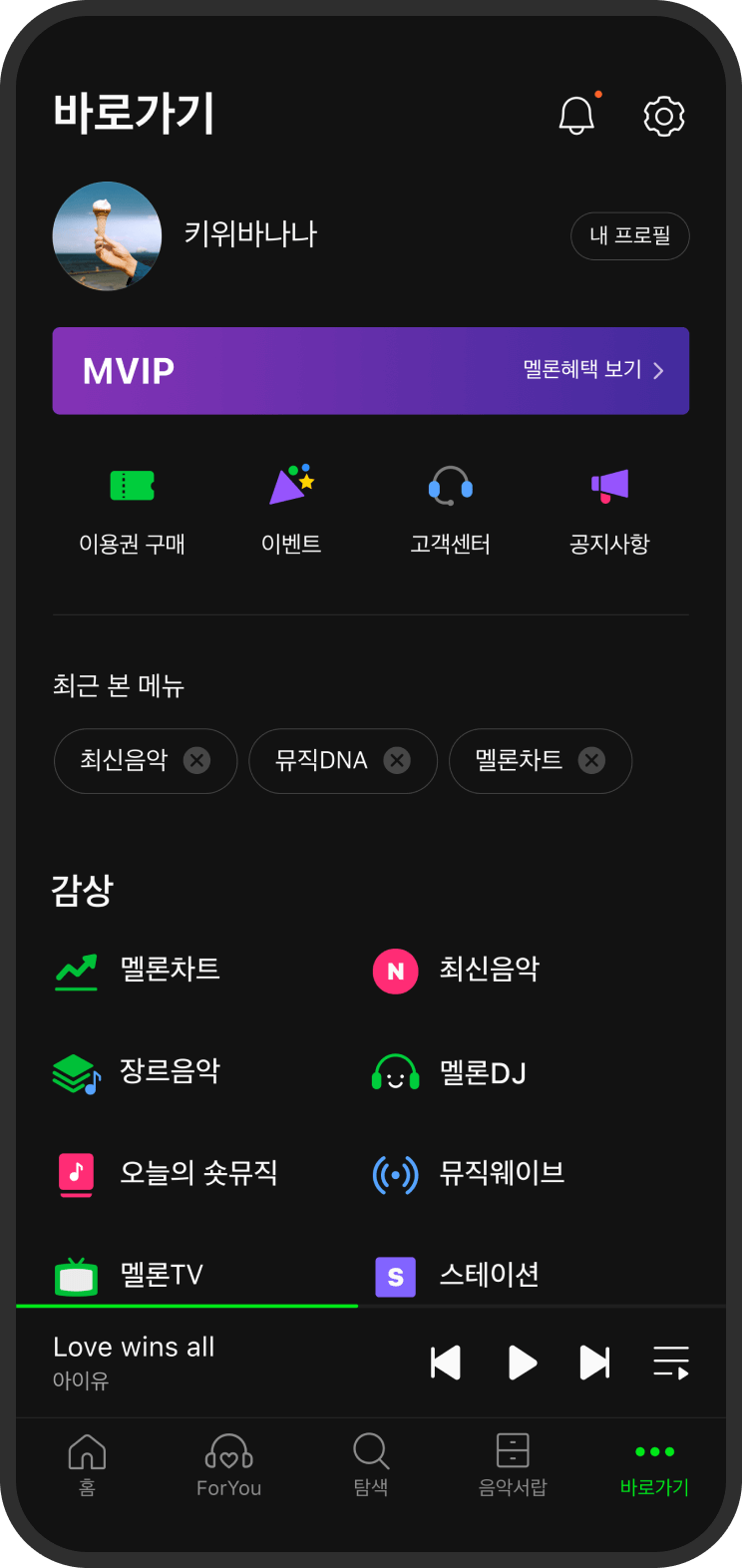Select the 뮤직DNA recent chip
The width and height of the screenshot is (742, 1568).
coord(321,761)
